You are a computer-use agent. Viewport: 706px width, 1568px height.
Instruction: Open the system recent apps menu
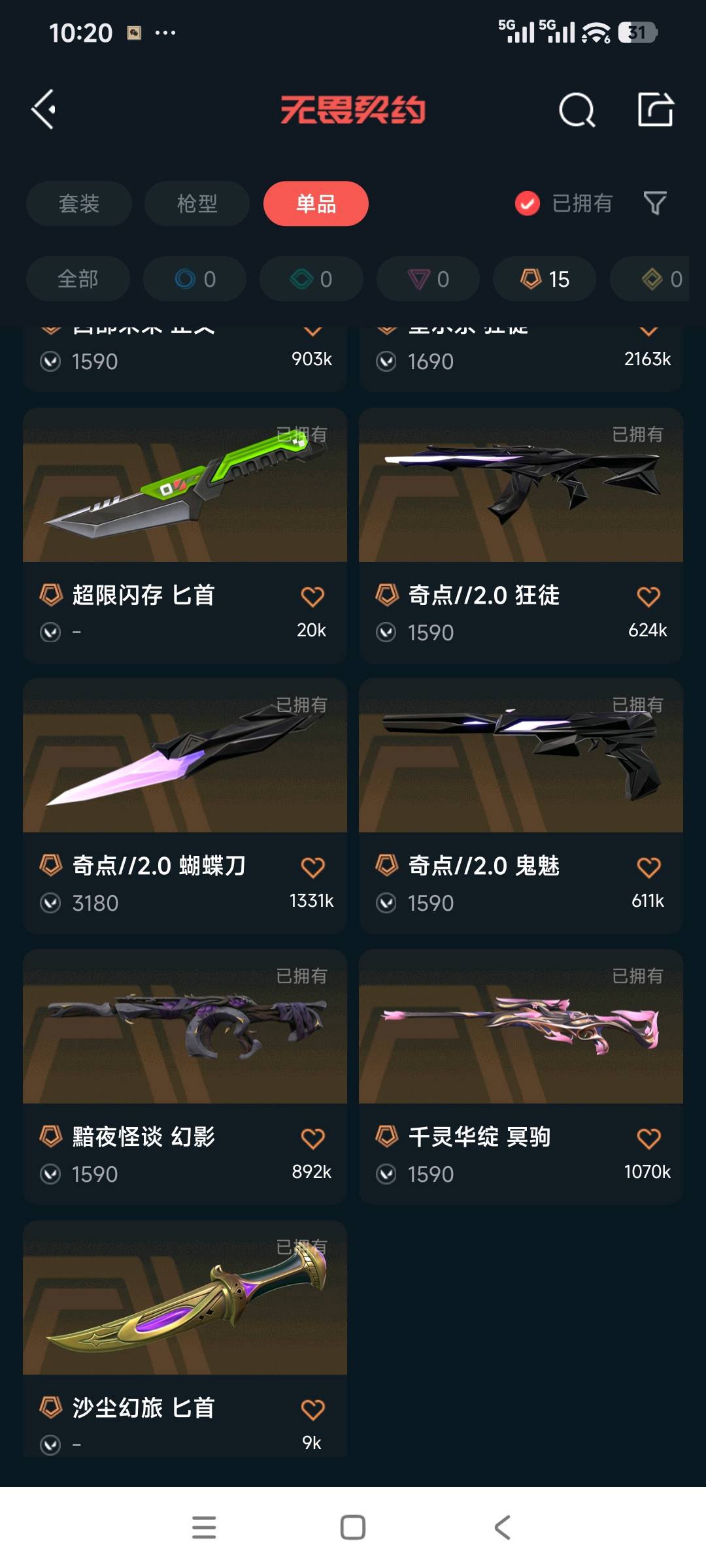pyautogui.click(x=204, y=1527)
